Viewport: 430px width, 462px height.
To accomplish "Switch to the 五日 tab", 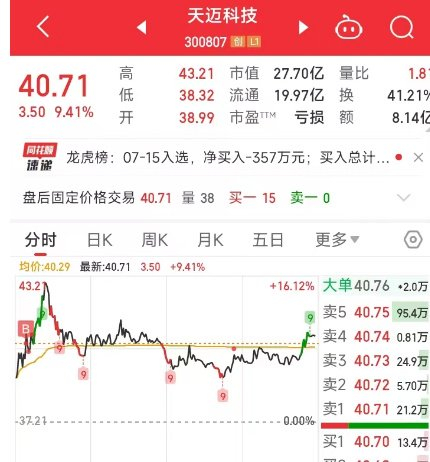I will (268, 240).
